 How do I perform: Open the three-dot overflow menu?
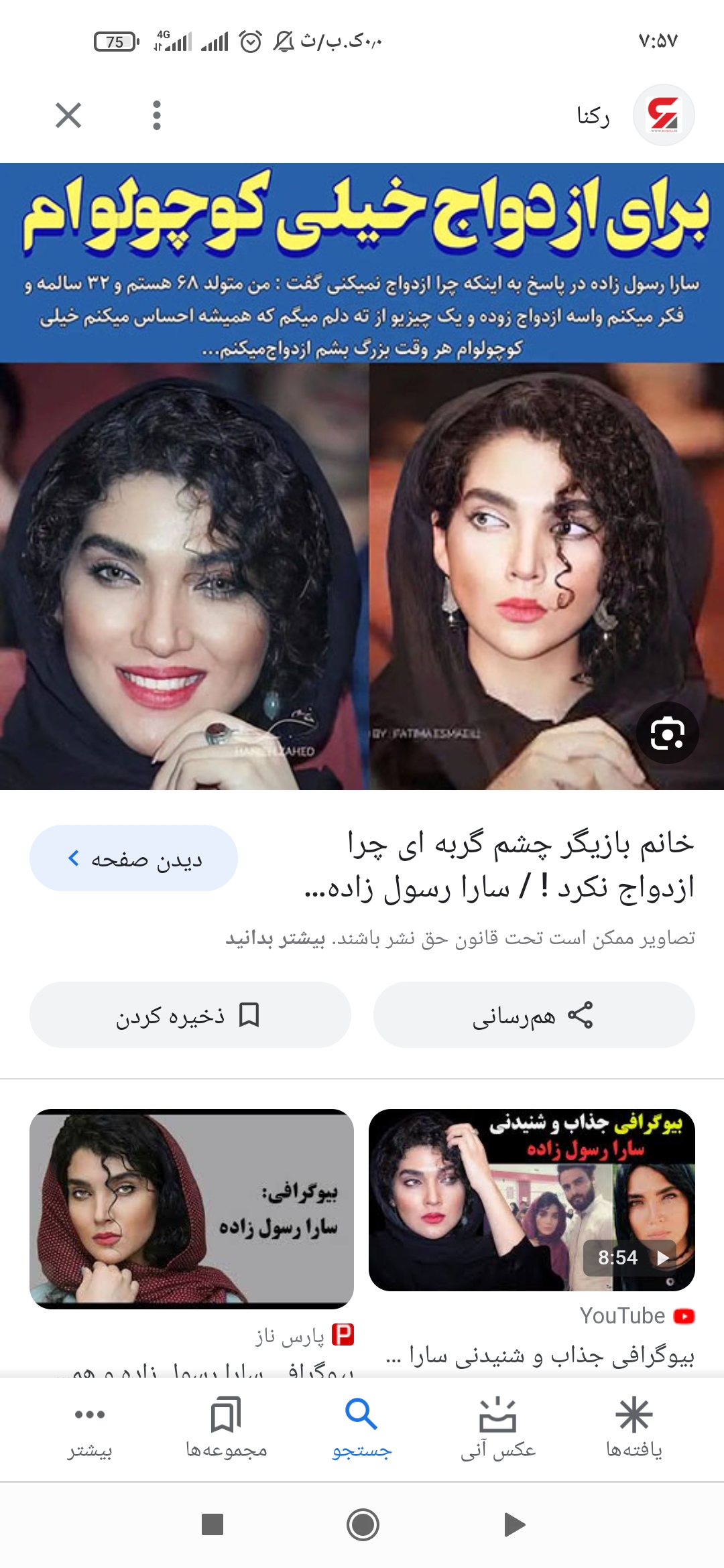point(157,115)
